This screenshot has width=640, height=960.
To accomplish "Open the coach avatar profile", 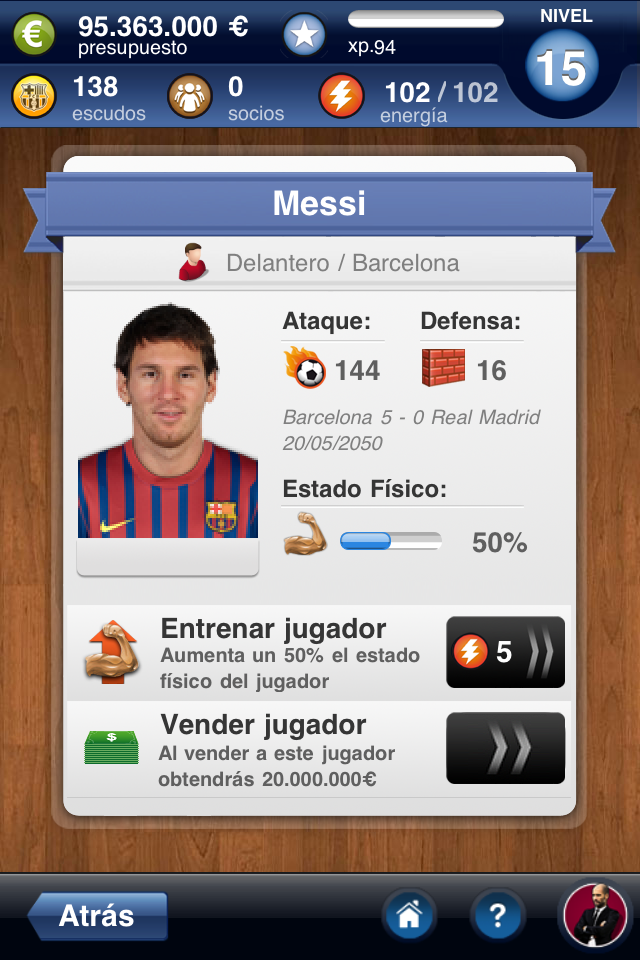I will [595, 915].
